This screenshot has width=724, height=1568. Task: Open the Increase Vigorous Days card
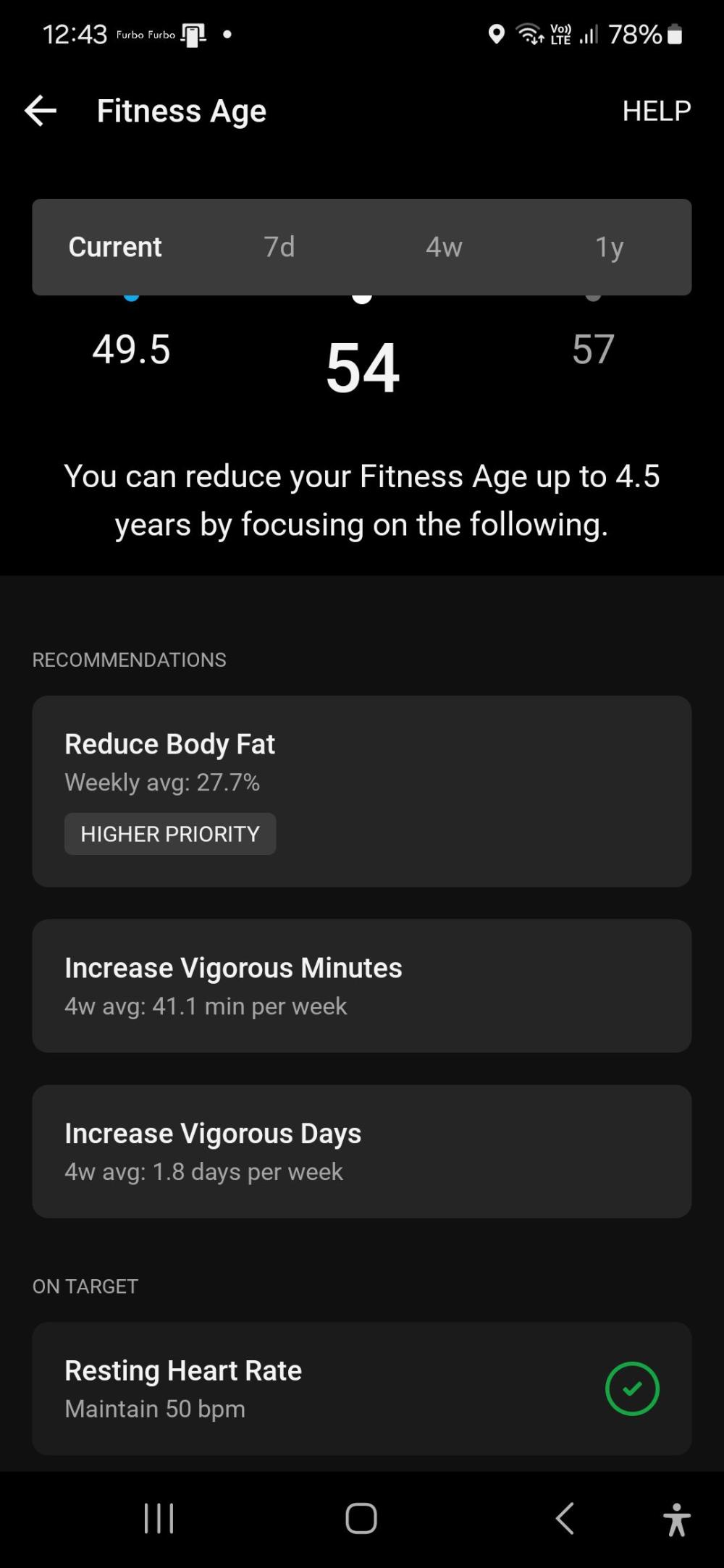(x=362, y=1151)
